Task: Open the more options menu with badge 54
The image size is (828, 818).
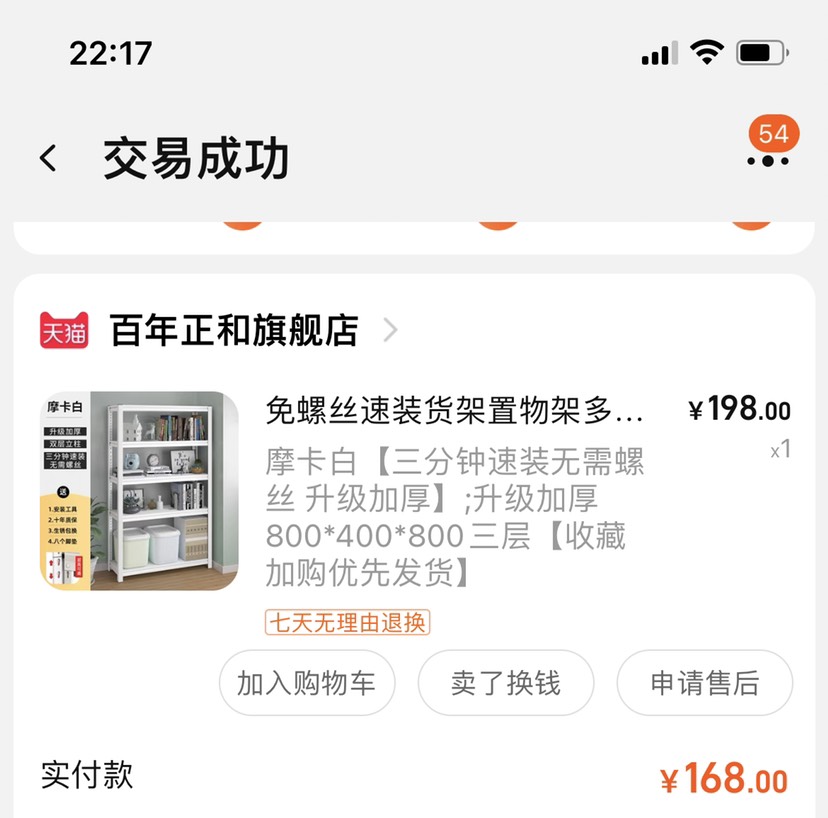Action: 767,159
